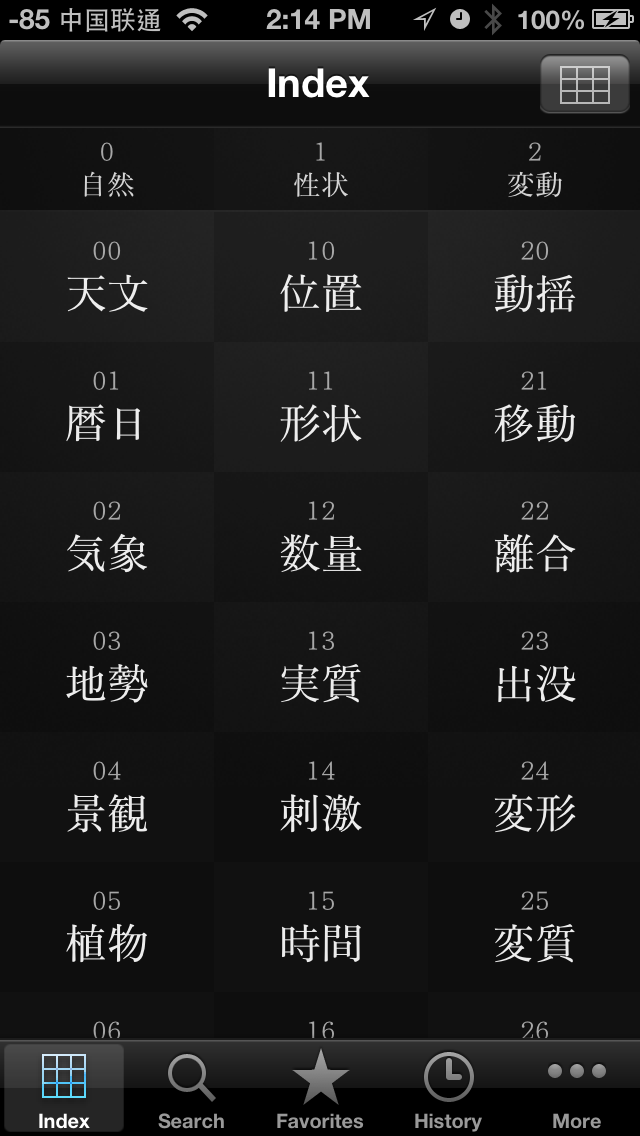Go to the History tab

point(448,1090)
